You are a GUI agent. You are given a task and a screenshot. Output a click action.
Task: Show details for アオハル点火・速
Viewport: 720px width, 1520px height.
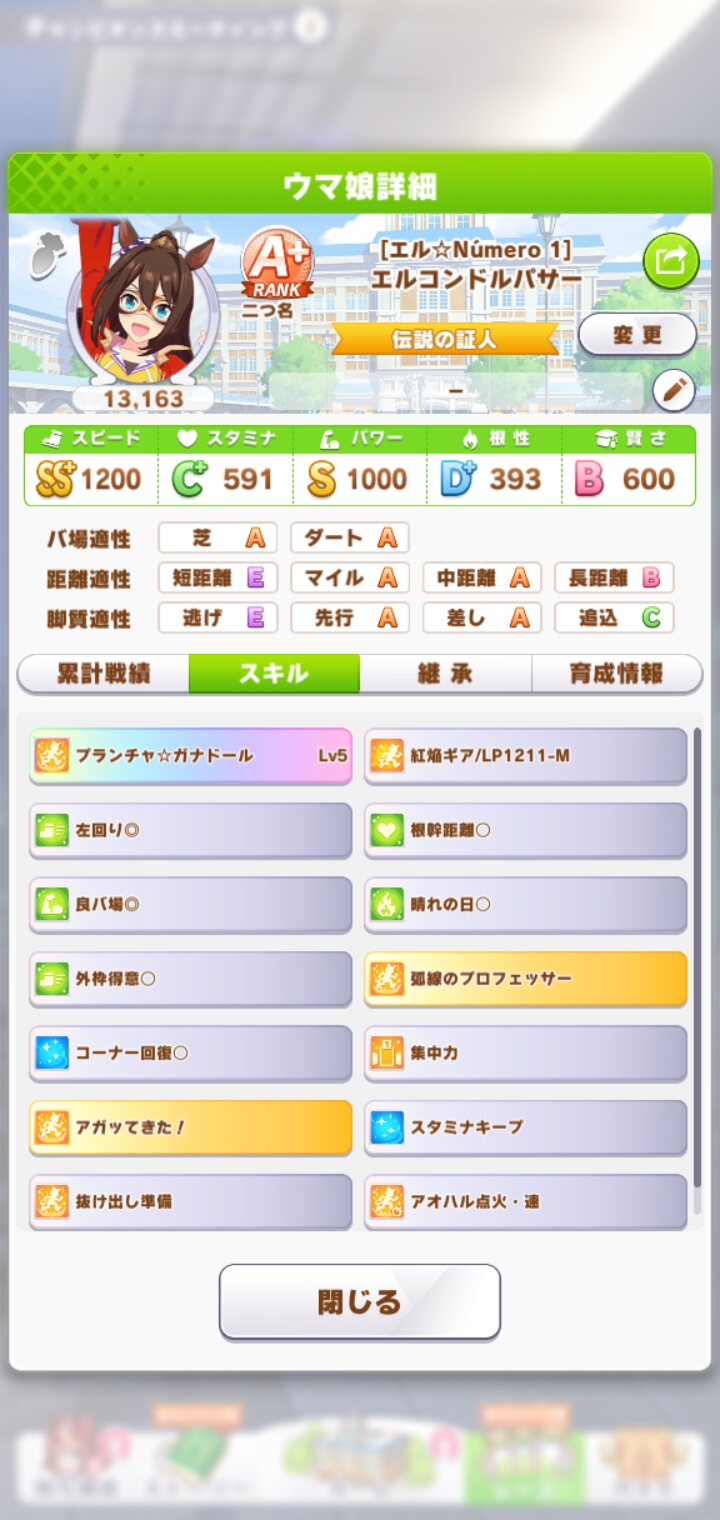click(526, 1201)
